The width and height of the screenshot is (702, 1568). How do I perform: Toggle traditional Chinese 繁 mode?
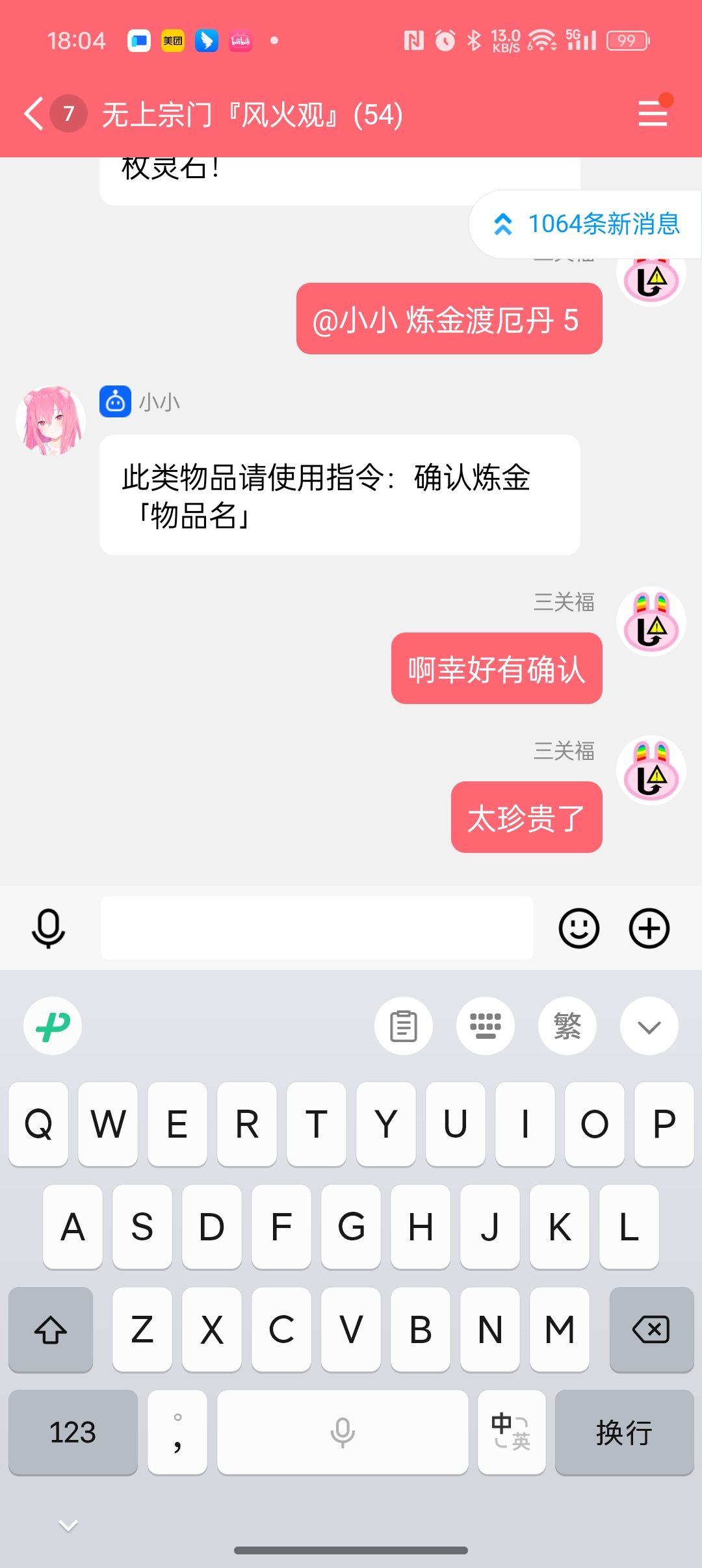pos(567,1026)
